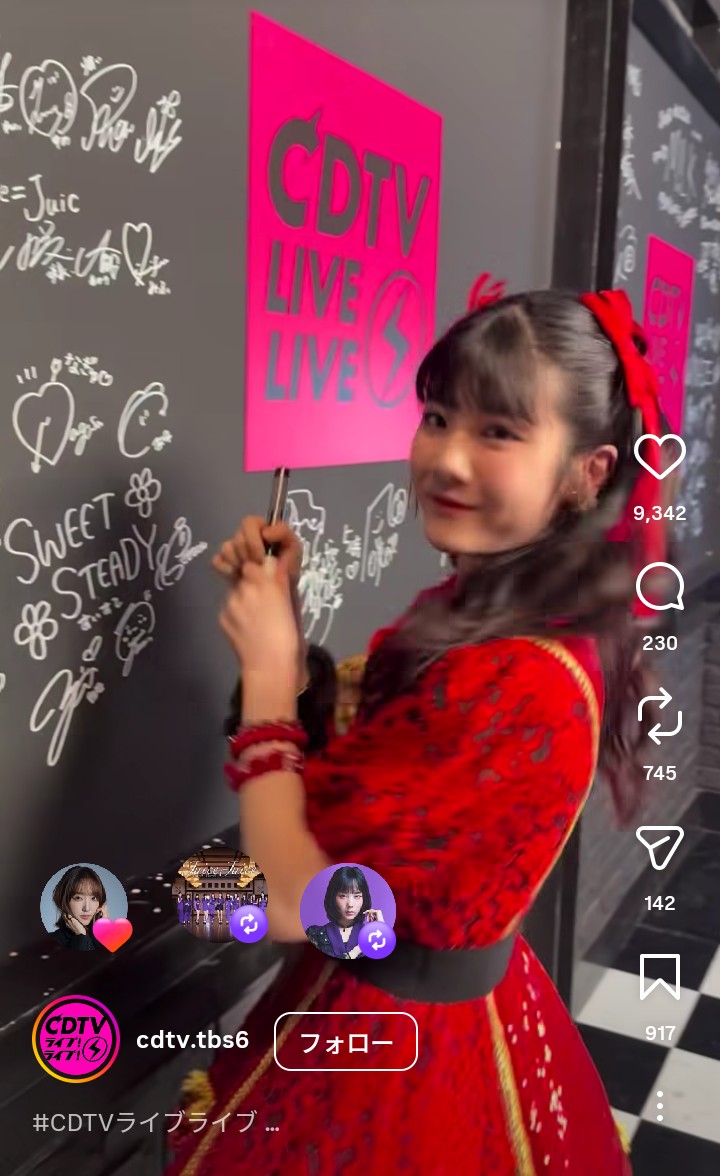Open the comments on this reel
The image size is (720, 1176).
coord(659,588)
